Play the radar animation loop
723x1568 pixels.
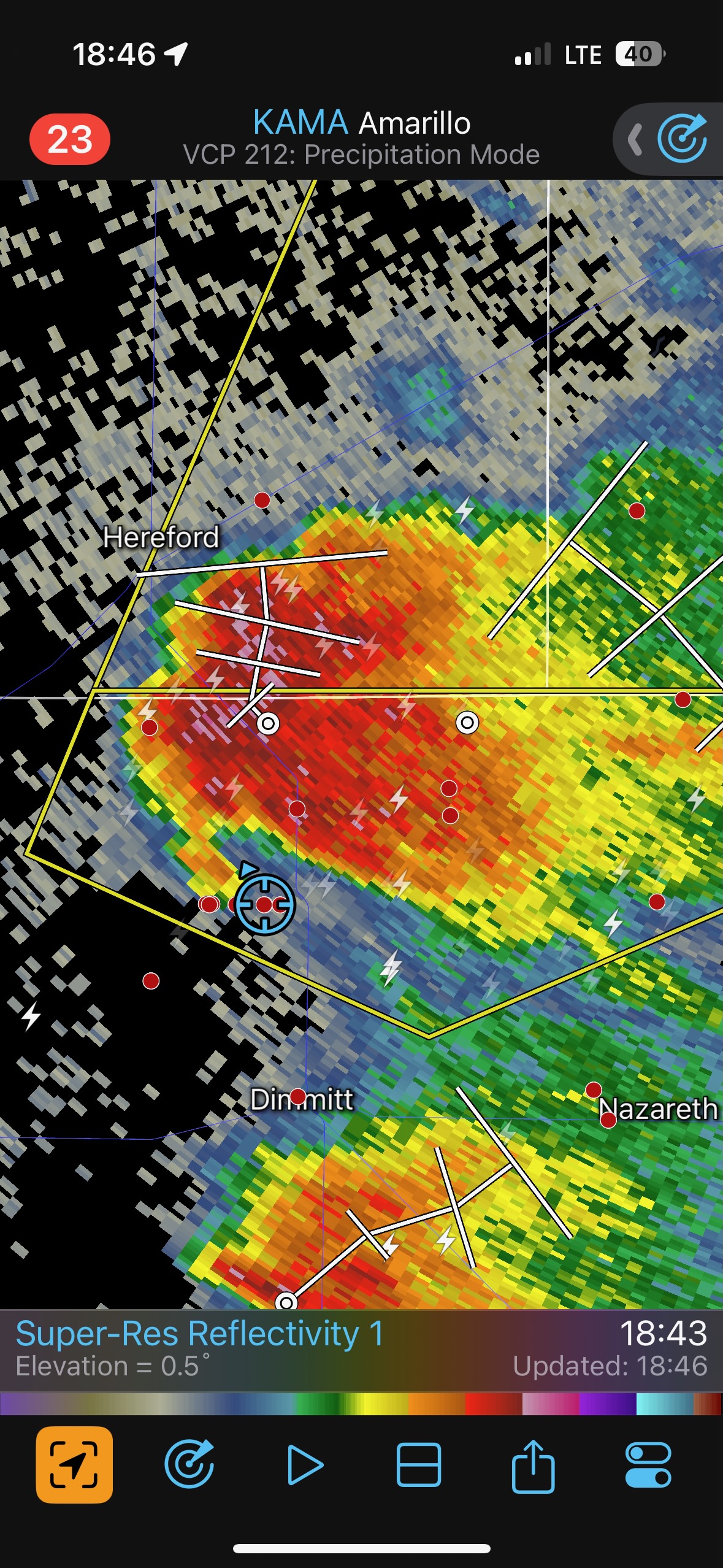[304, 1464]
